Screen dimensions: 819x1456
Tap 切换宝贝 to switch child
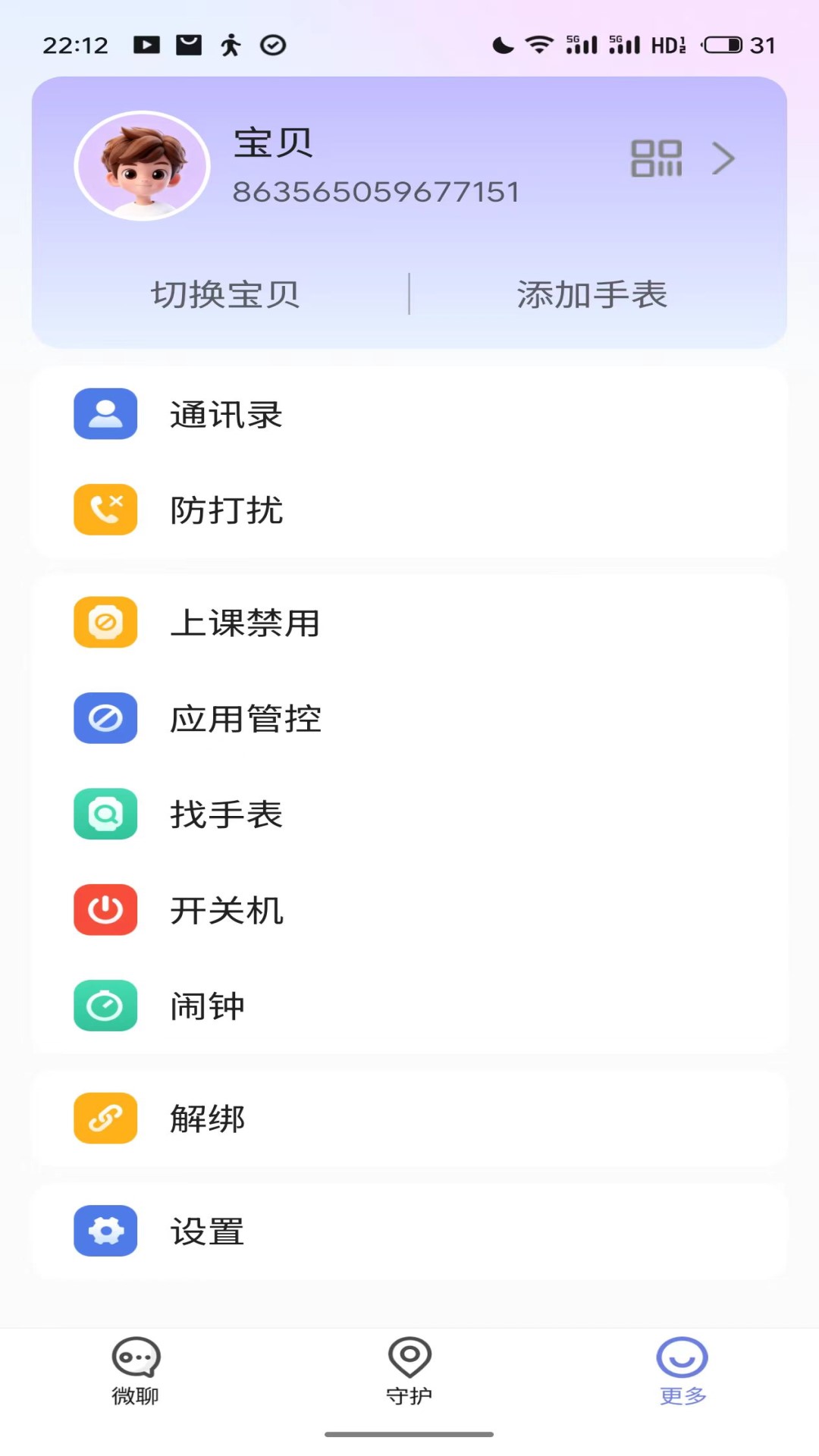pyautogui.click(x=225, y=296)
